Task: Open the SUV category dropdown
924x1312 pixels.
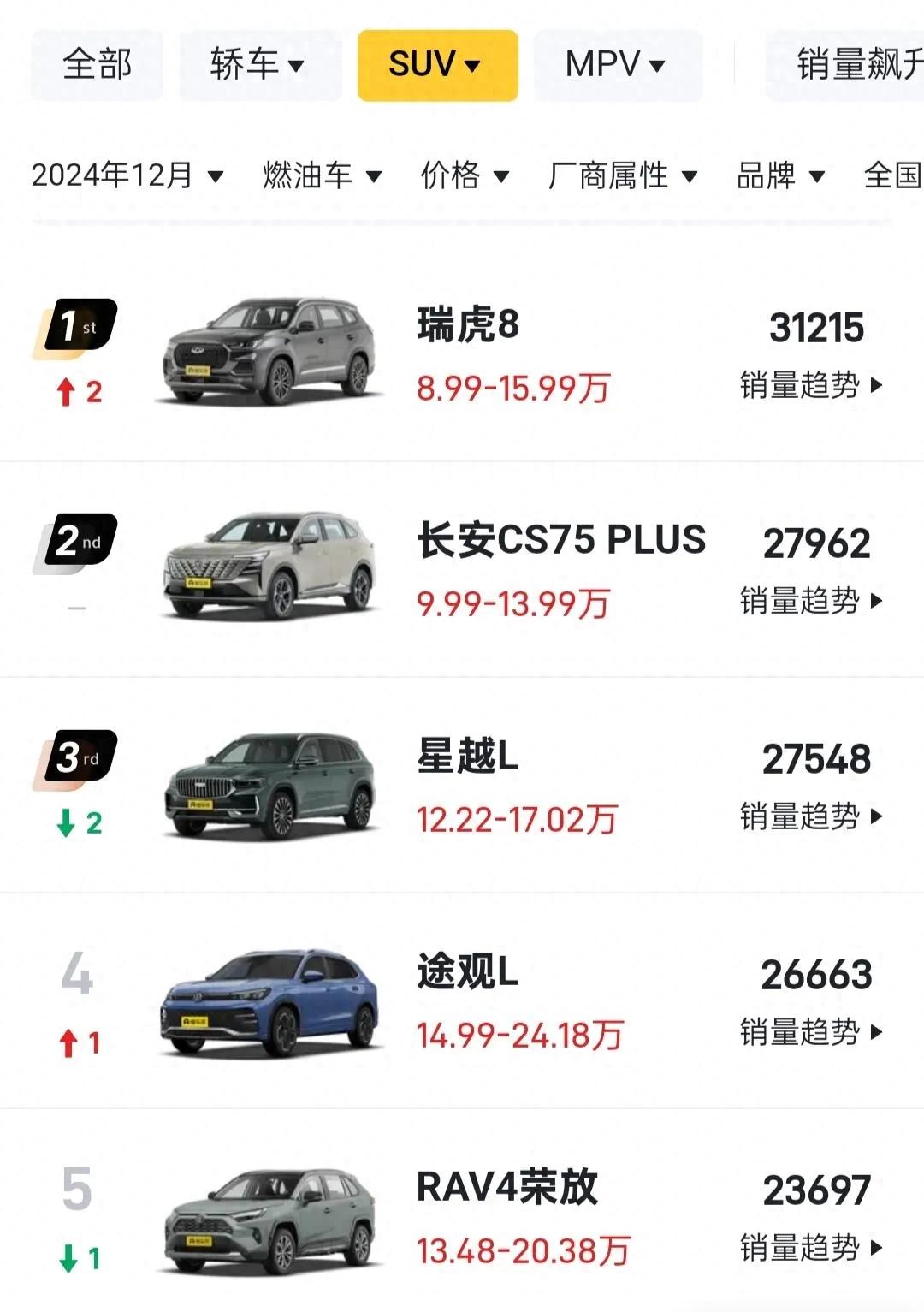Action: pos(436,65)
